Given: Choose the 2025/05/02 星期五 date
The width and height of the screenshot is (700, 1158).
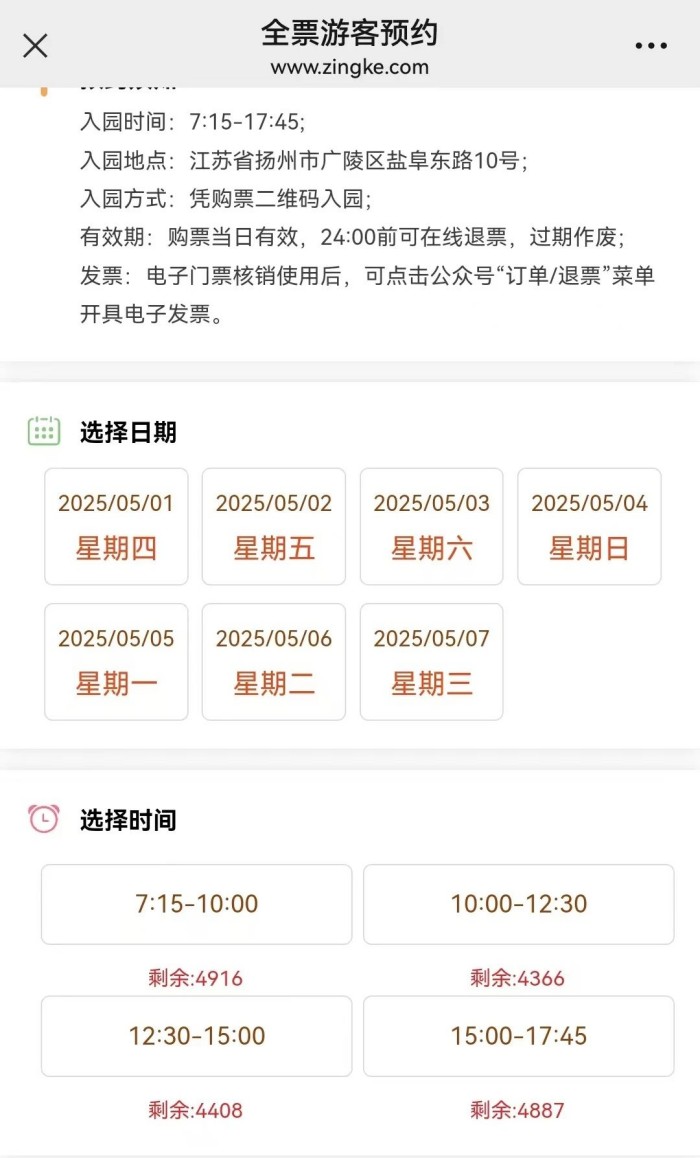Looking at the screenshot, I should pos(274,527).
